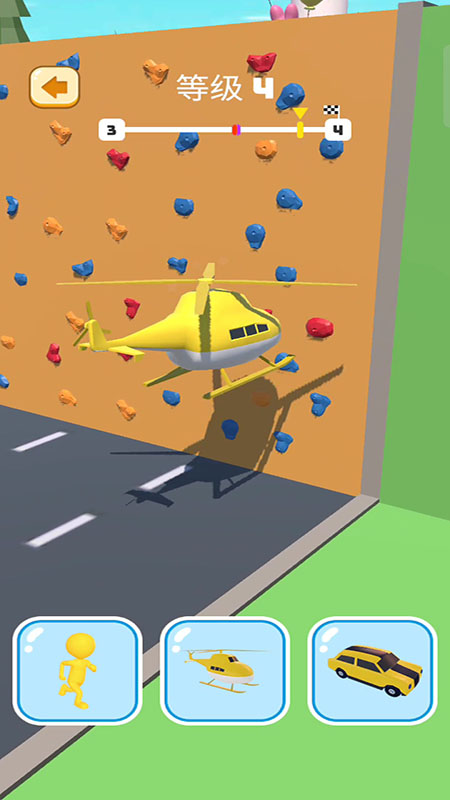Viewport: 450px width, 800px height.
Task: Transform into the yellow car
Action: click(372, 670)
